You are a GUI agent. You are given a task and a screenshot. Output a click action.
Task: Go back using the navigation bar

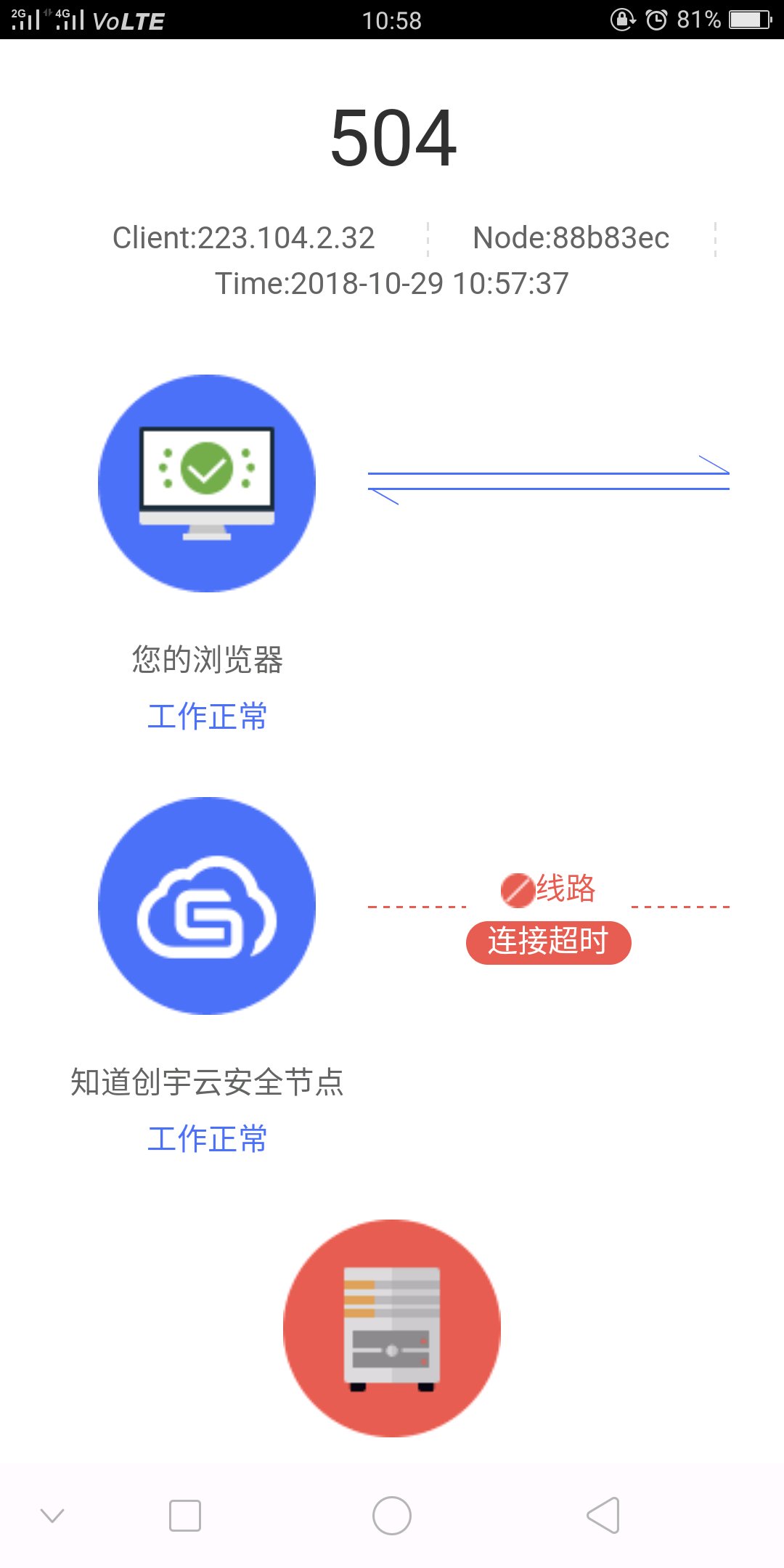603,1515
